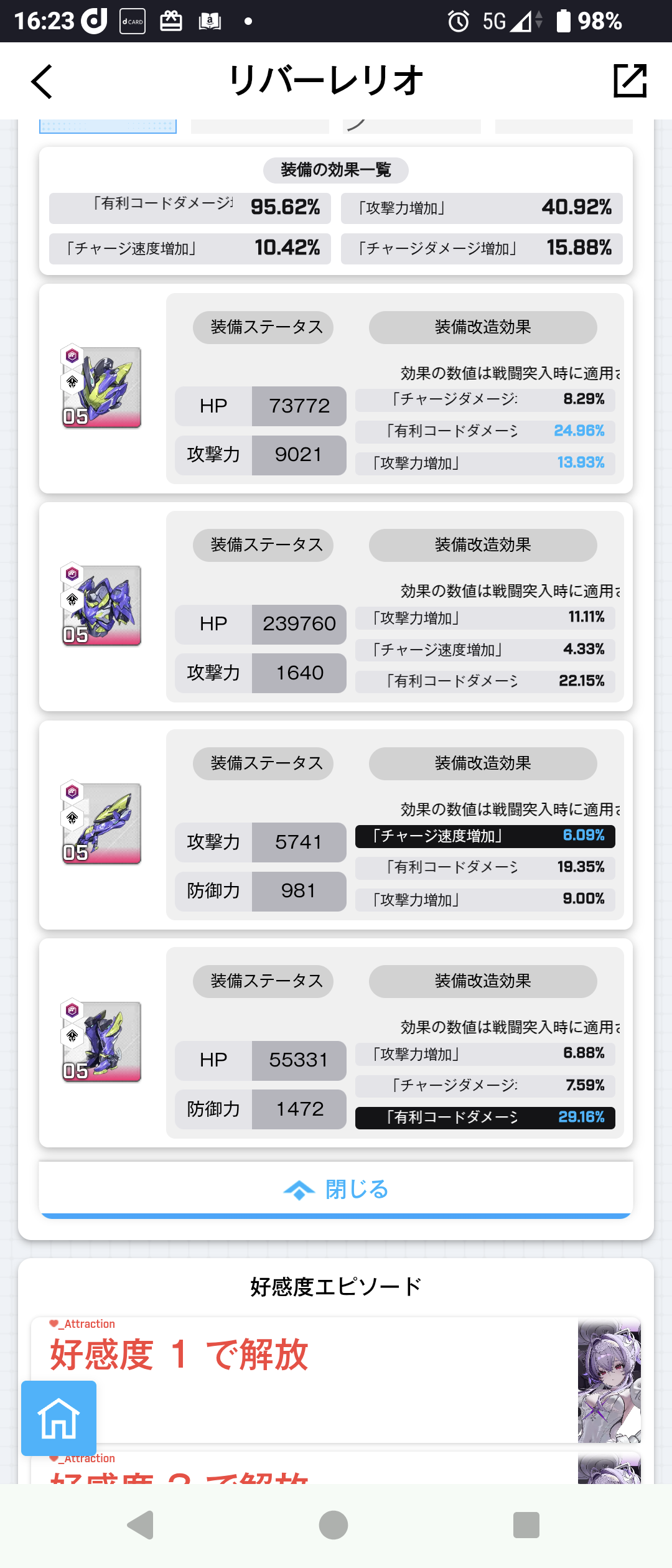Tap the system back button

(141, 1524)
